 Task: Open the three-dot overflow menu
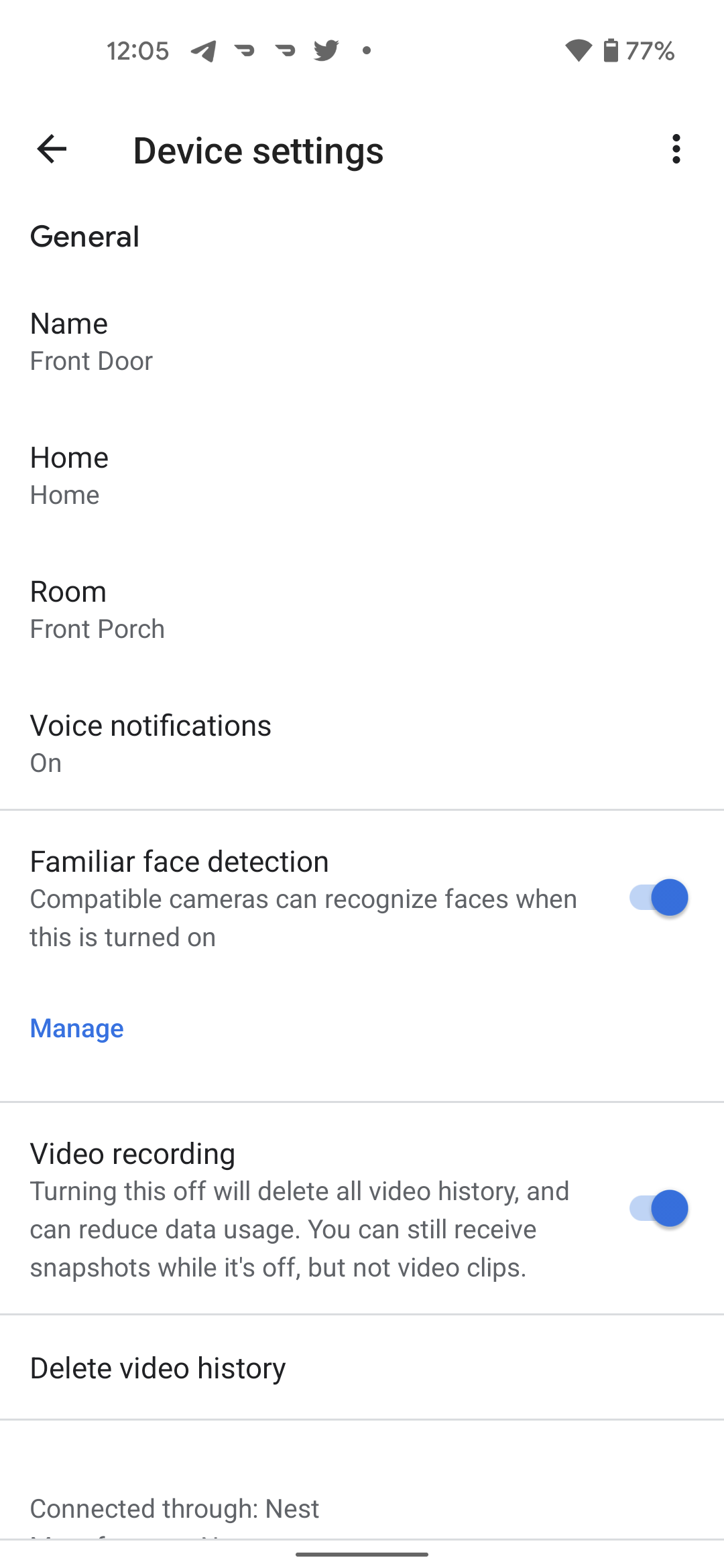click(676, 149)
